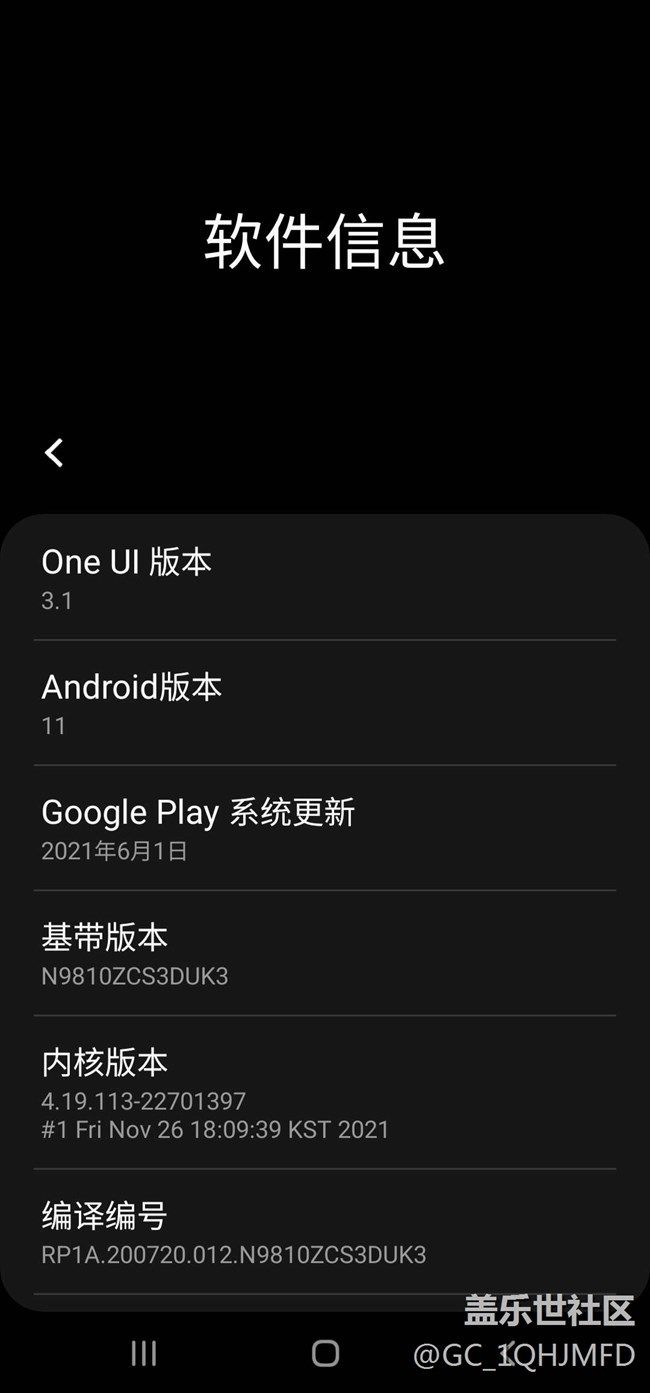Image resolution: width=650 pixels, height=1393 pixels.
Task: Open recent apps from the navigation bar
Action: (144, 1353)
